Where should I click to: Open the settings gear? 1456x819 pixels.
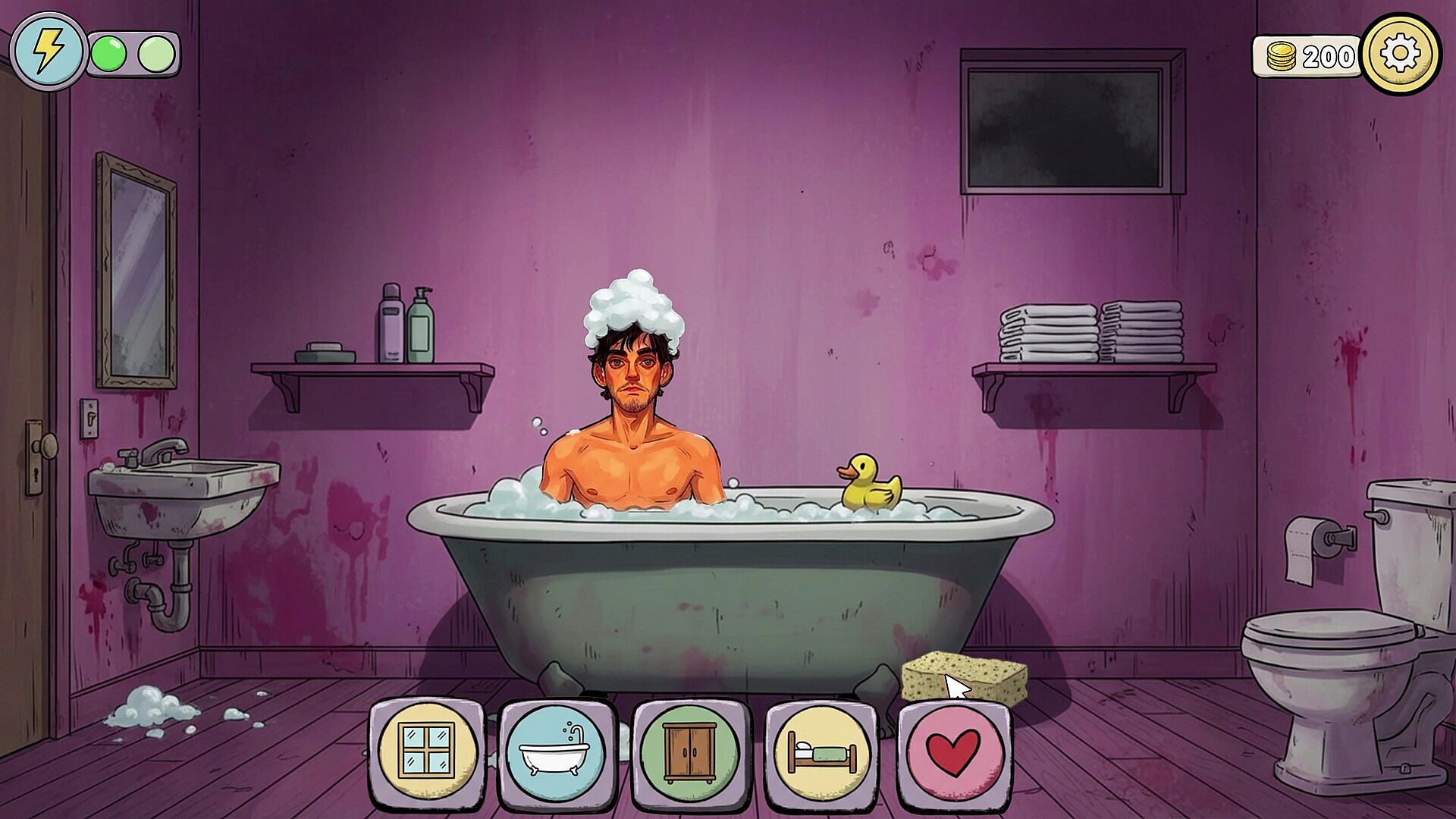point(1400,54)
